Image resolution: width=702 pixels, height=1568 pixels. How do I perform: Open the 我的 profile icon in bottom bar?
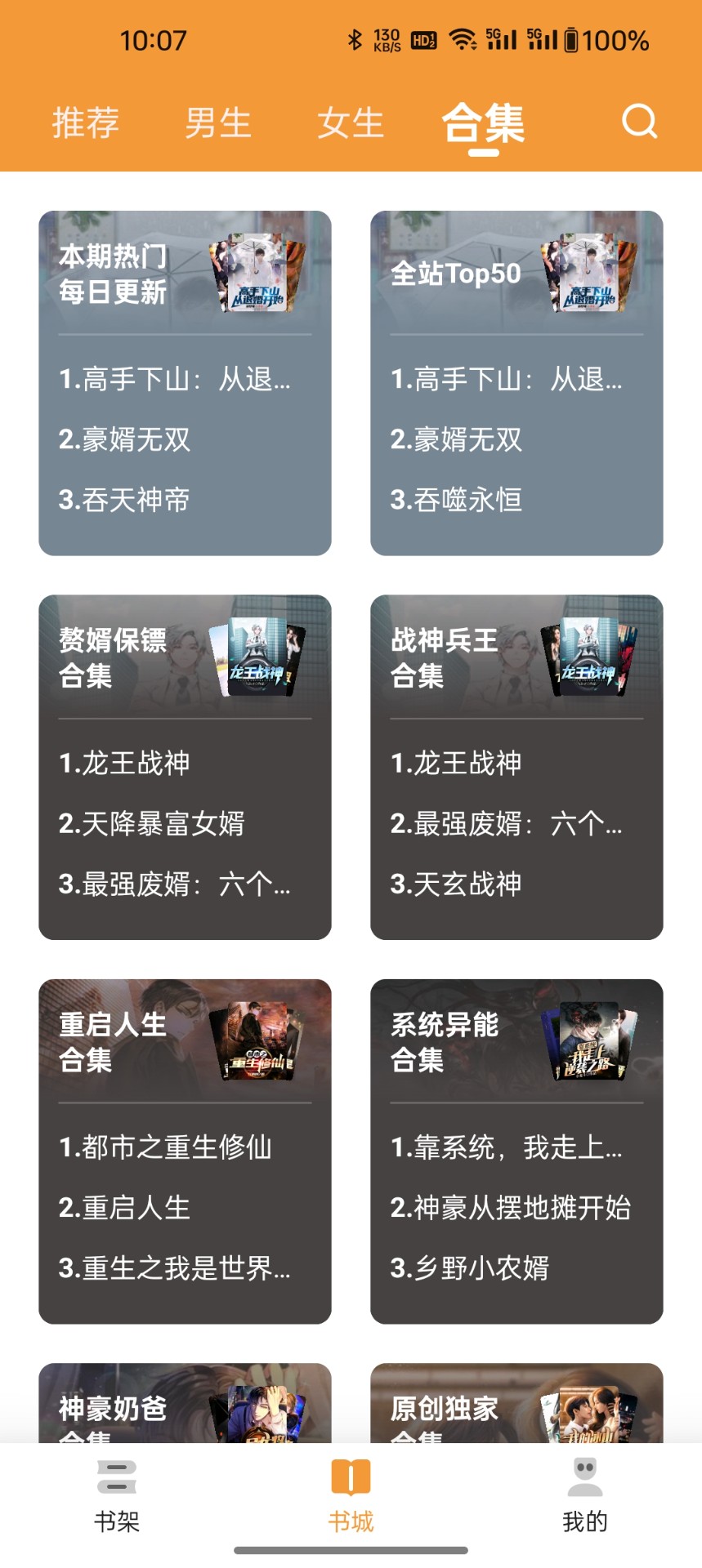tap(584, 1476)
